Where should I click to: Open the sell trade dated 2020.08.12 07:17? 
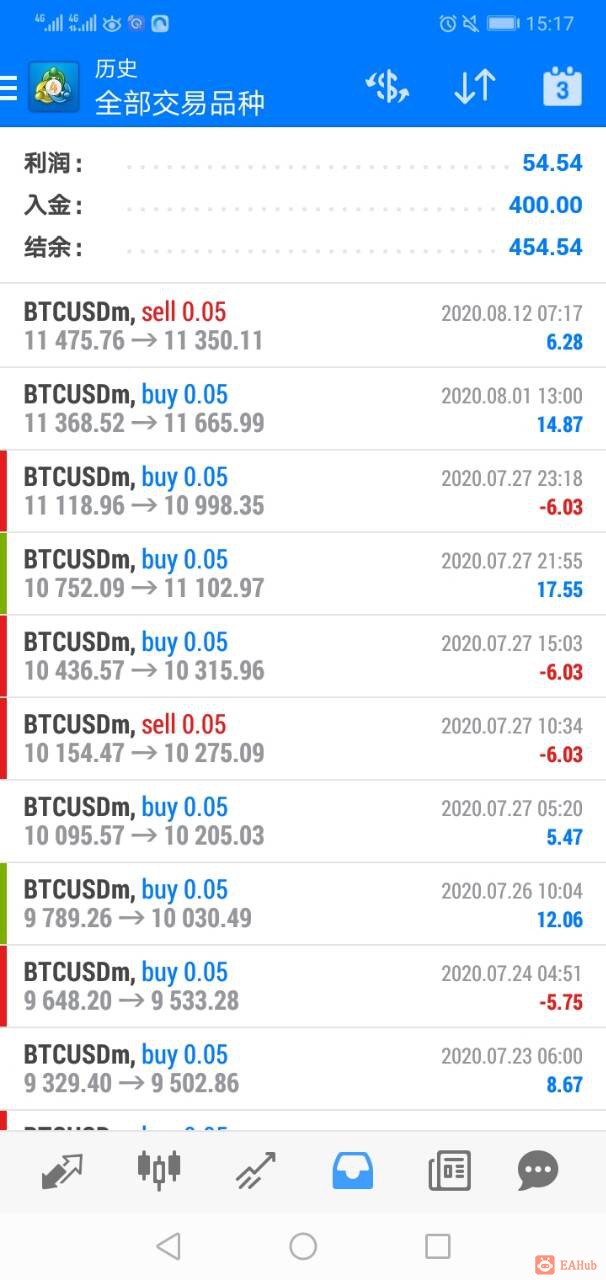pos(303,326)
